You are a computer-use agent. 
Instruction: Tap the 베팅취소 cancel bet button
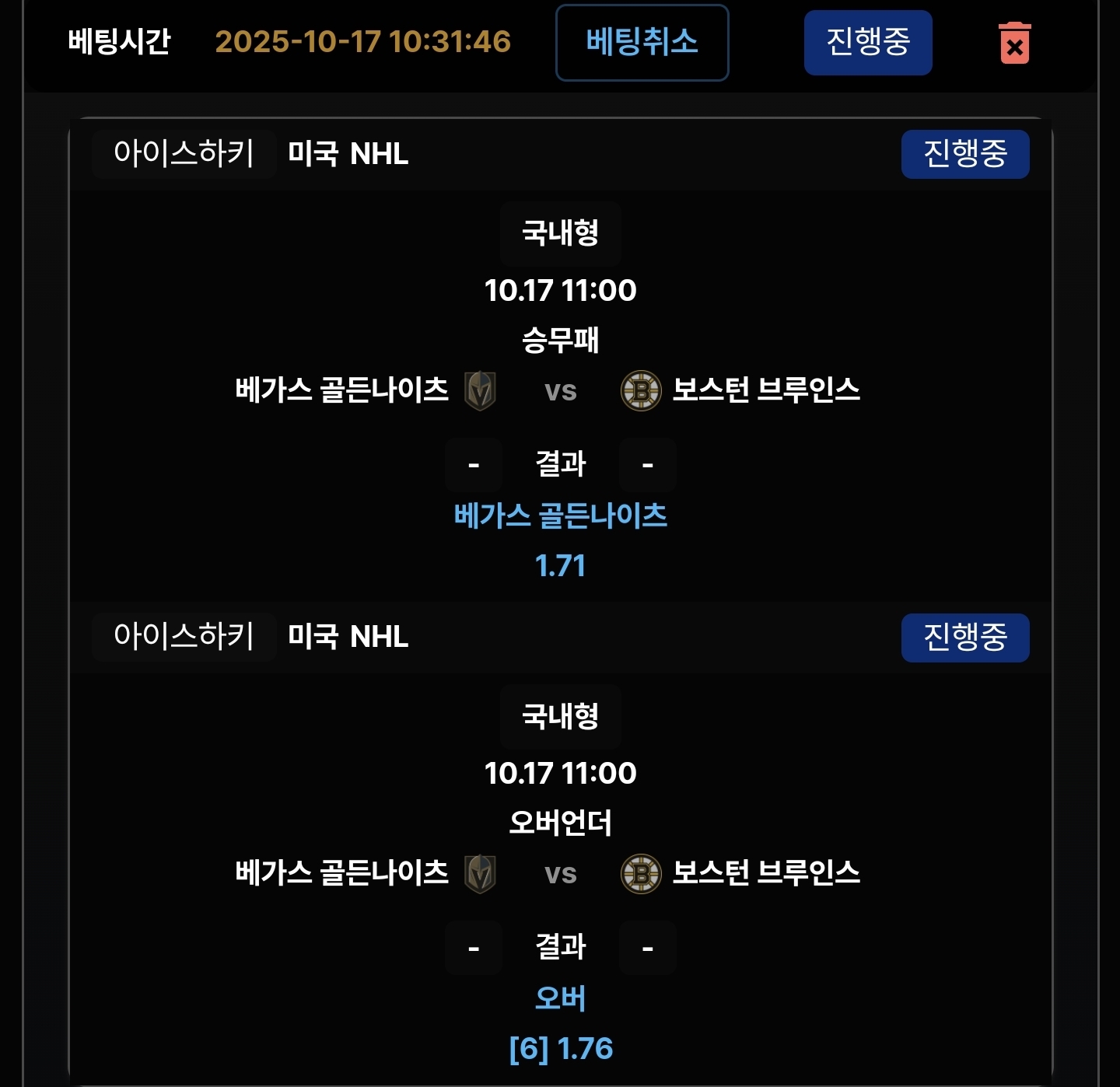tap(642, 42)
